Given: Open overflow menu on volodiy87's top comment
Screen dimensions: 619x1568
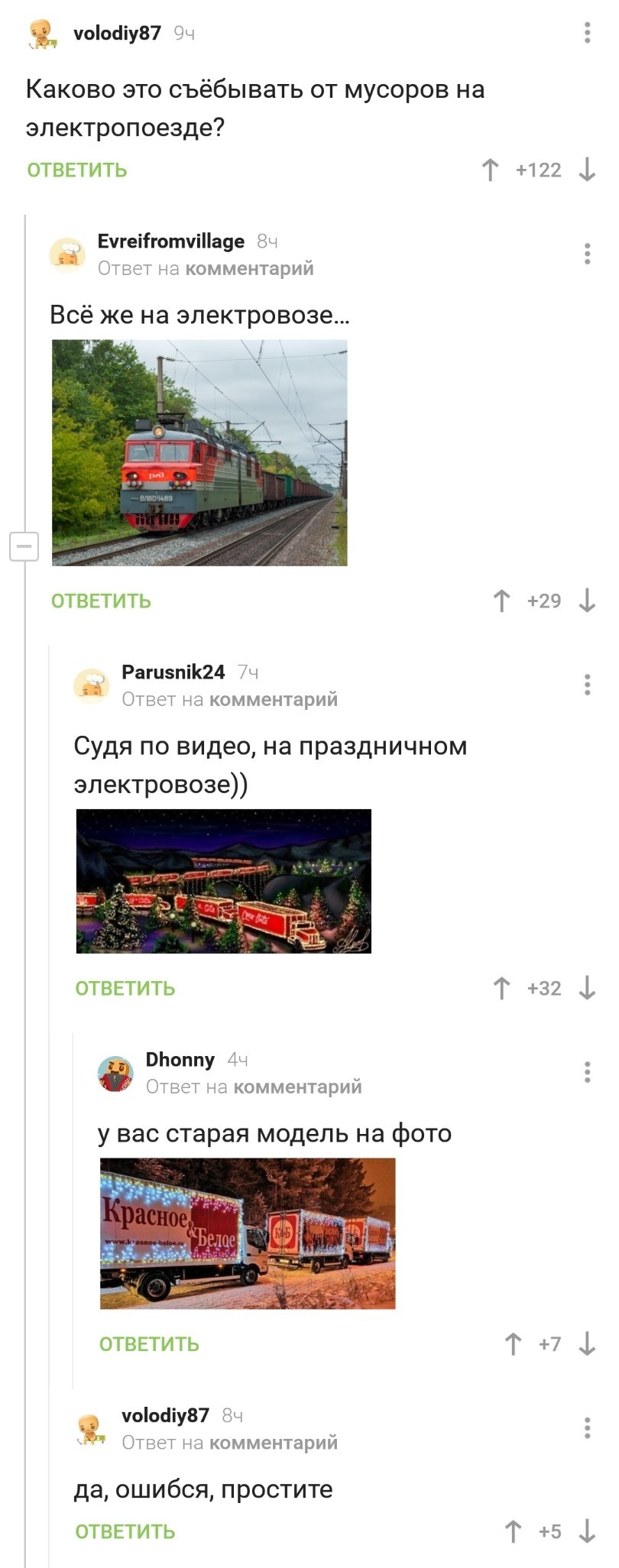Looking at the screenshot, I should (x=587, y=32).
